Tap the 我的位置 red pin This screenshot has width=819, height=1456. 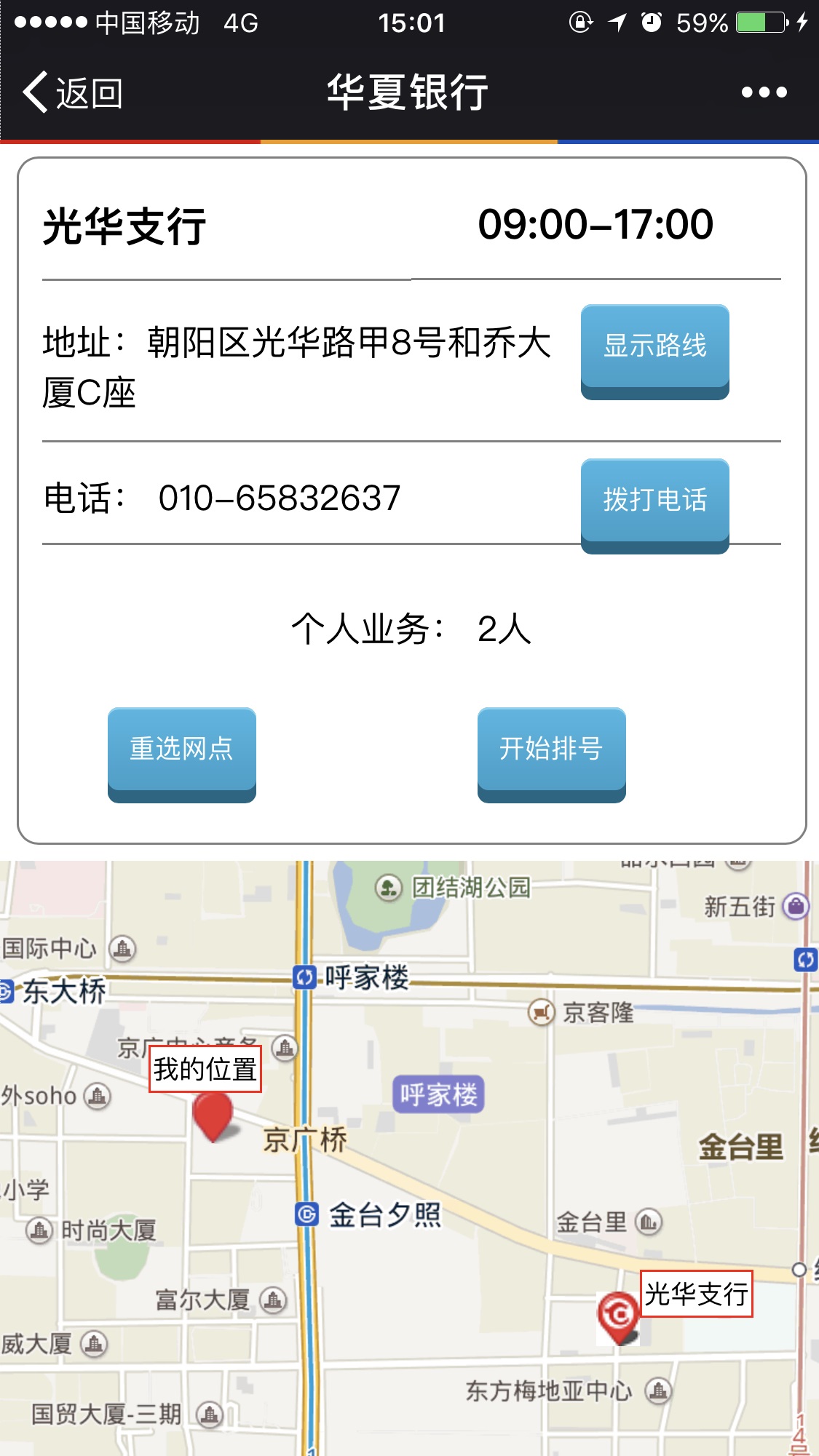[213, 1117]
